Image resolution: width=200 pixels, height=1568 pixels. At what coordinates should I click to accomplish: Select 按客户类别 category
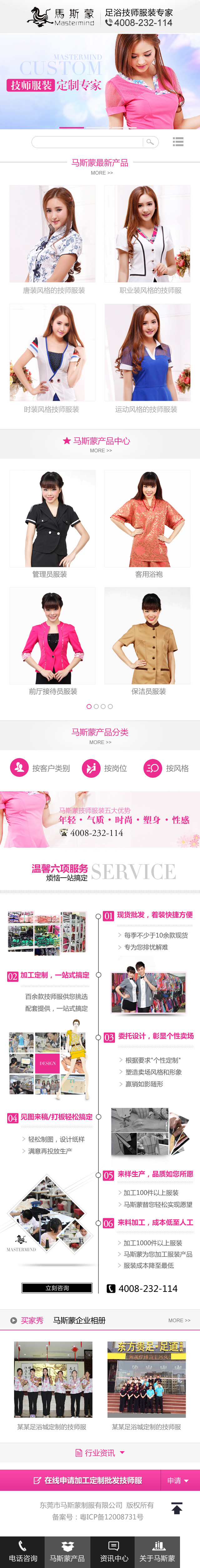click(40, 768)
